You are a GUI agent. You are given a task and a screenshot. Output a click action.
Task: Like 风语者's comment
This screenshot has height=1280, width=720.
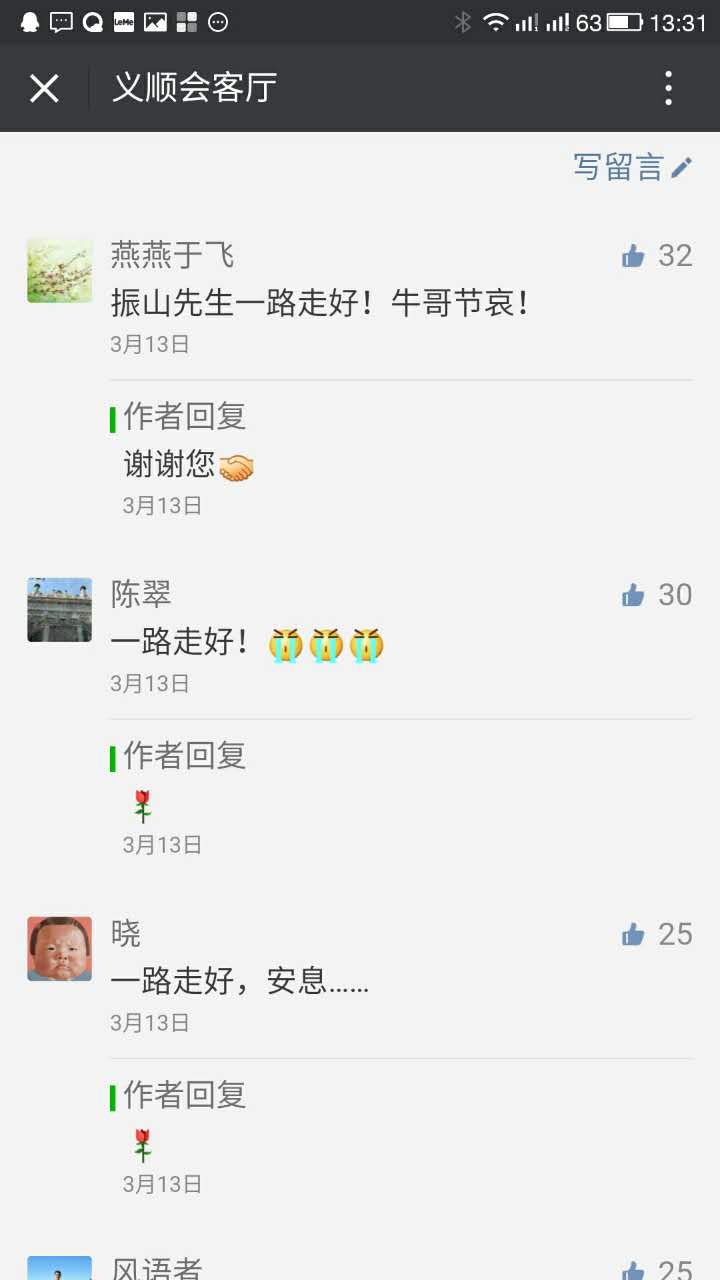(x=634, y=1270)
